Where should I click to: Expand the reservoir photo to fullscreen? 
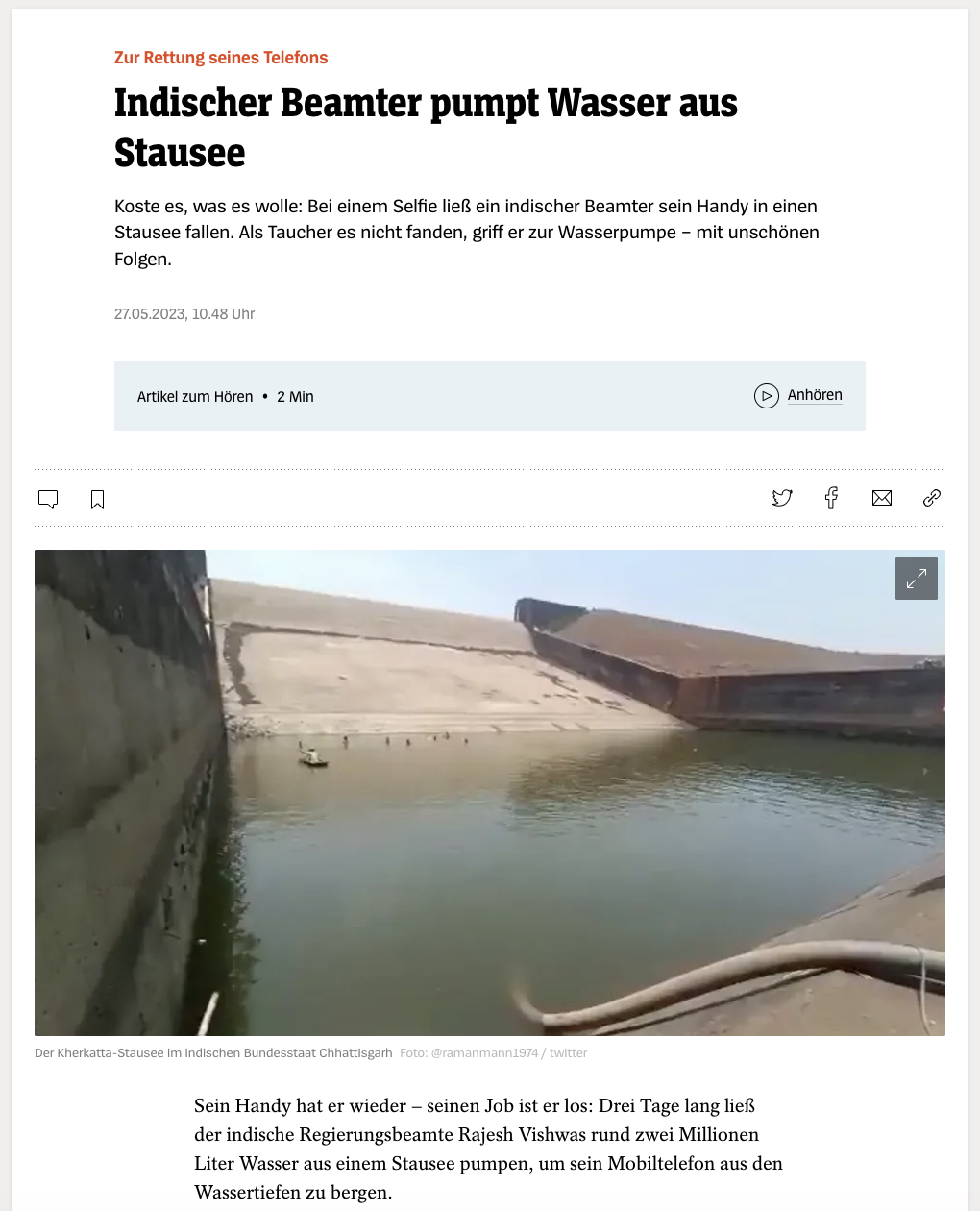917,579
